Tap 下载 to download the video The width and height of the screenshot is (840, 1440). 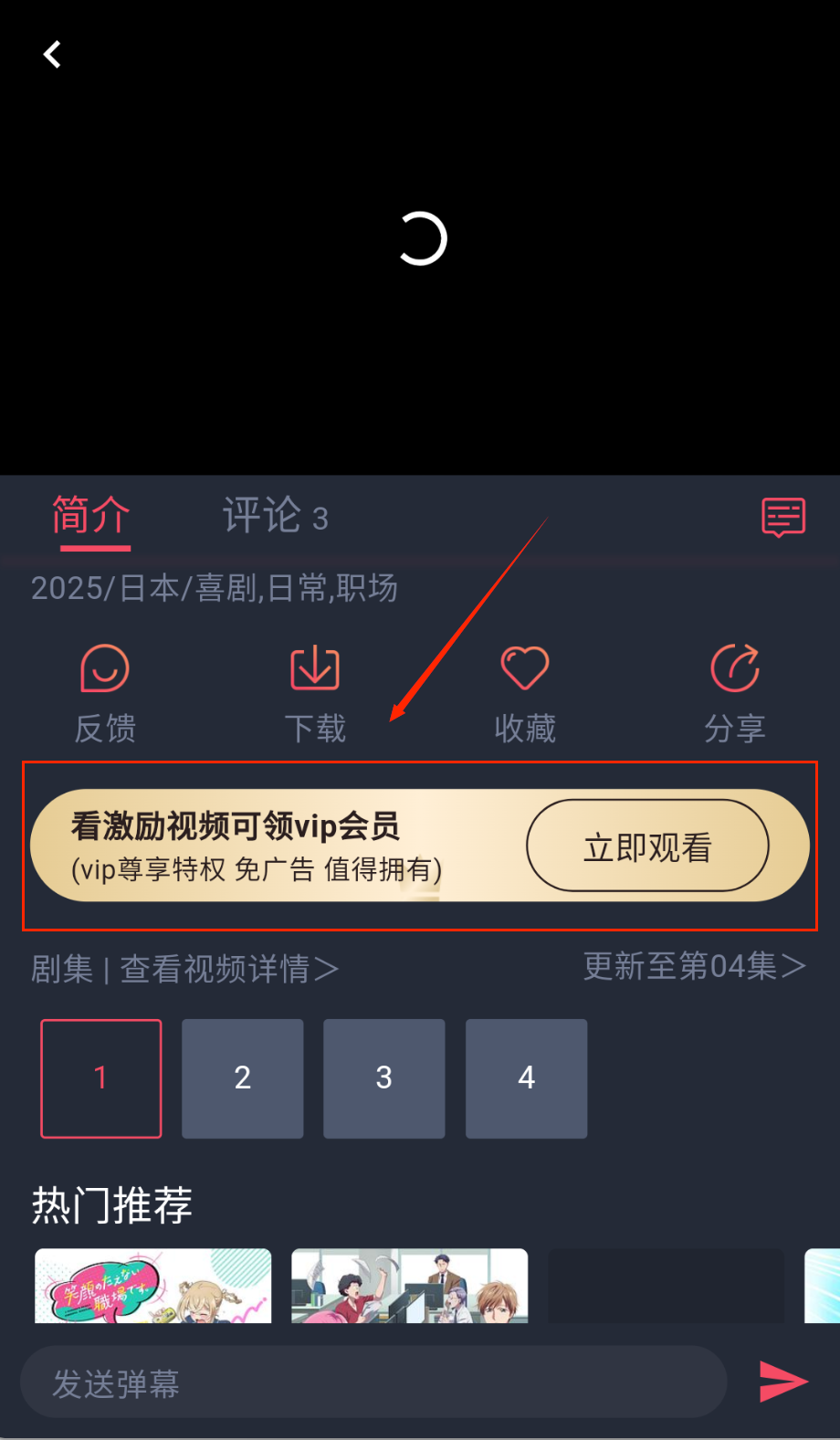315,692
